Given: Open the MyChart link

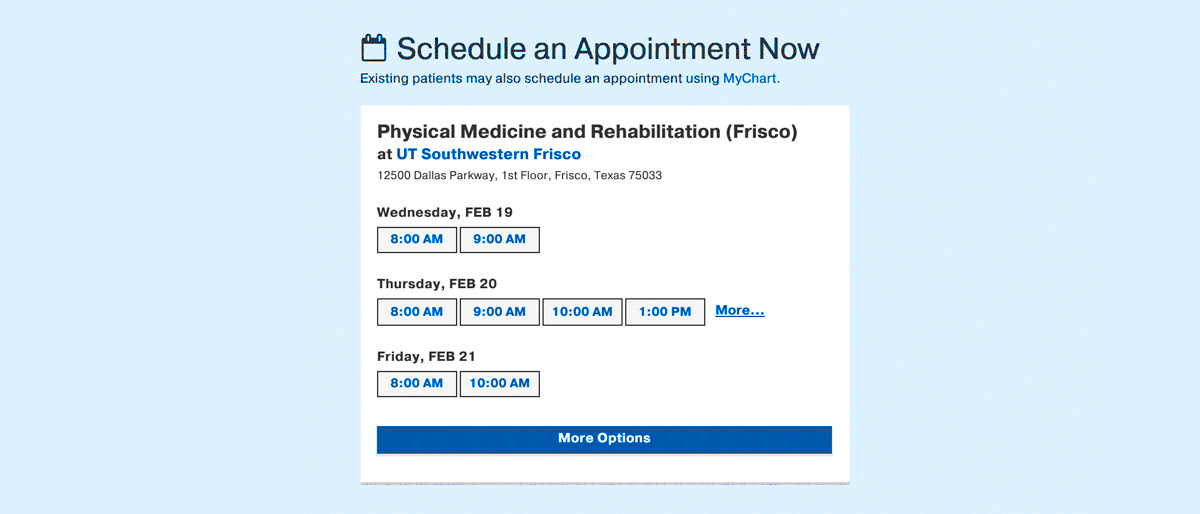Looking at the screenshot, I should tap(749, 78).
